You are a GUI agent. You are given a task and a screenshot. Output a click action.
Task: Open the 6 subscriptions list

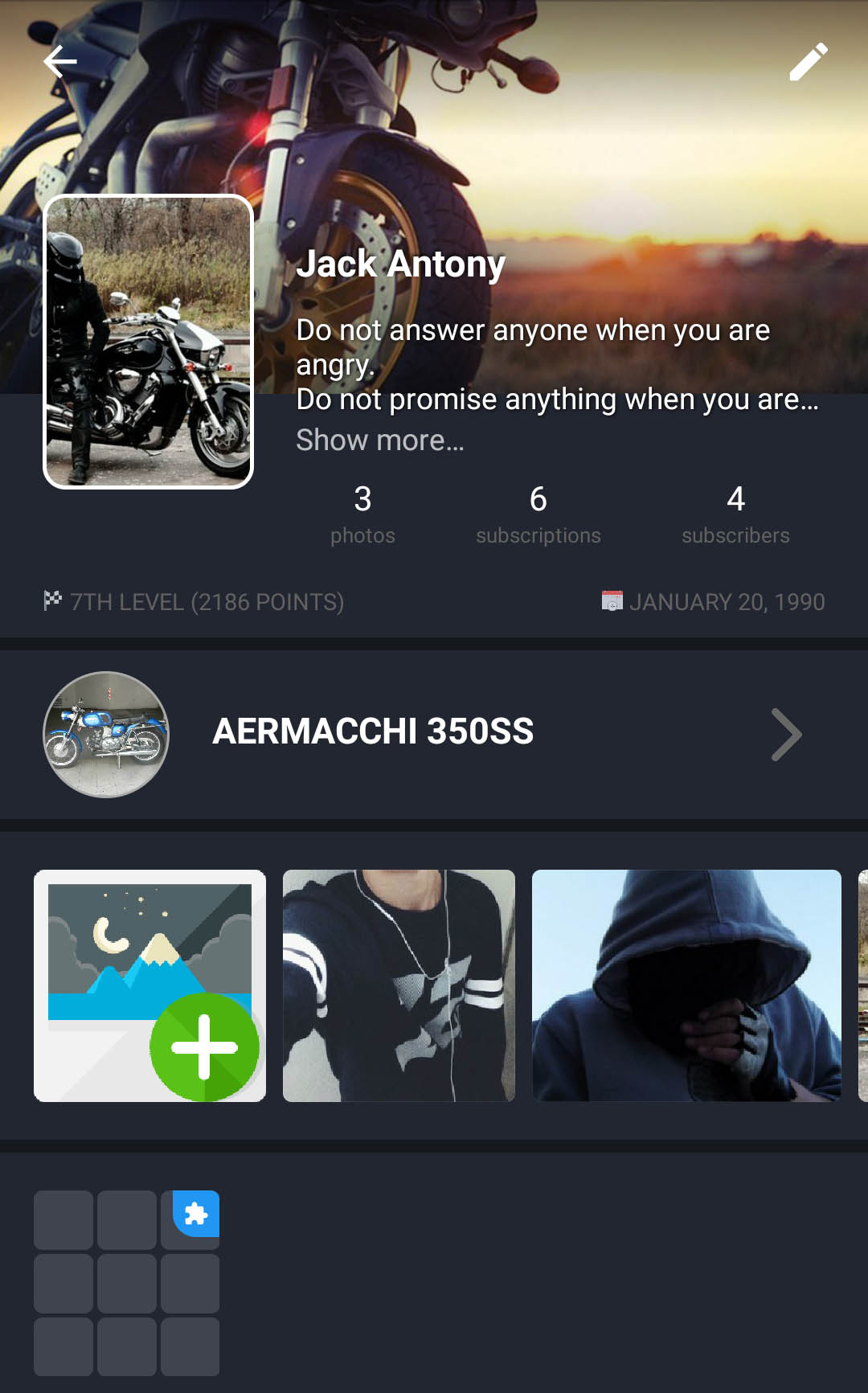(x=538, y=514)
